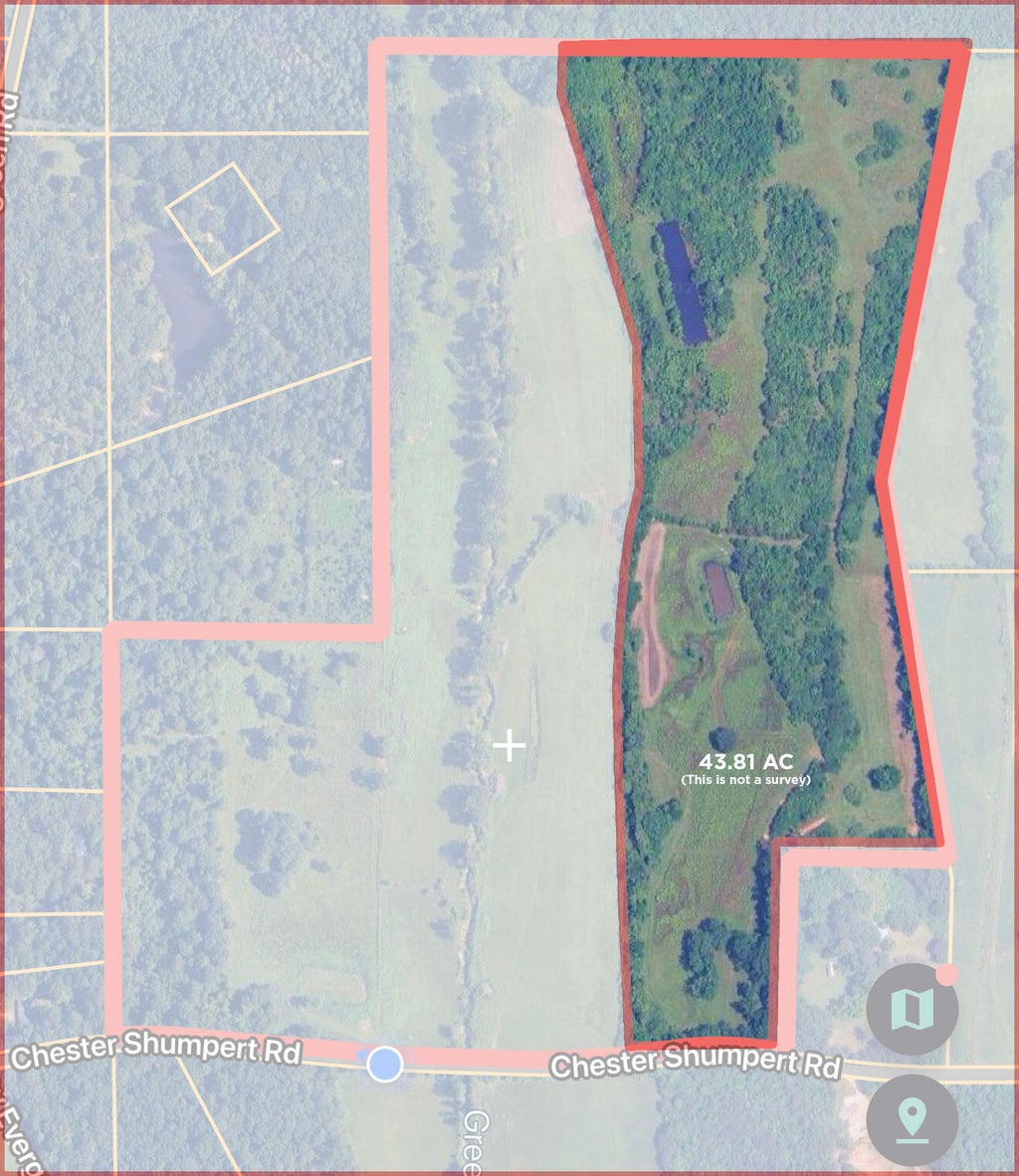Tap the location pin button
Viewport: 1019px width, 1176px height.
click(912, 1119)
